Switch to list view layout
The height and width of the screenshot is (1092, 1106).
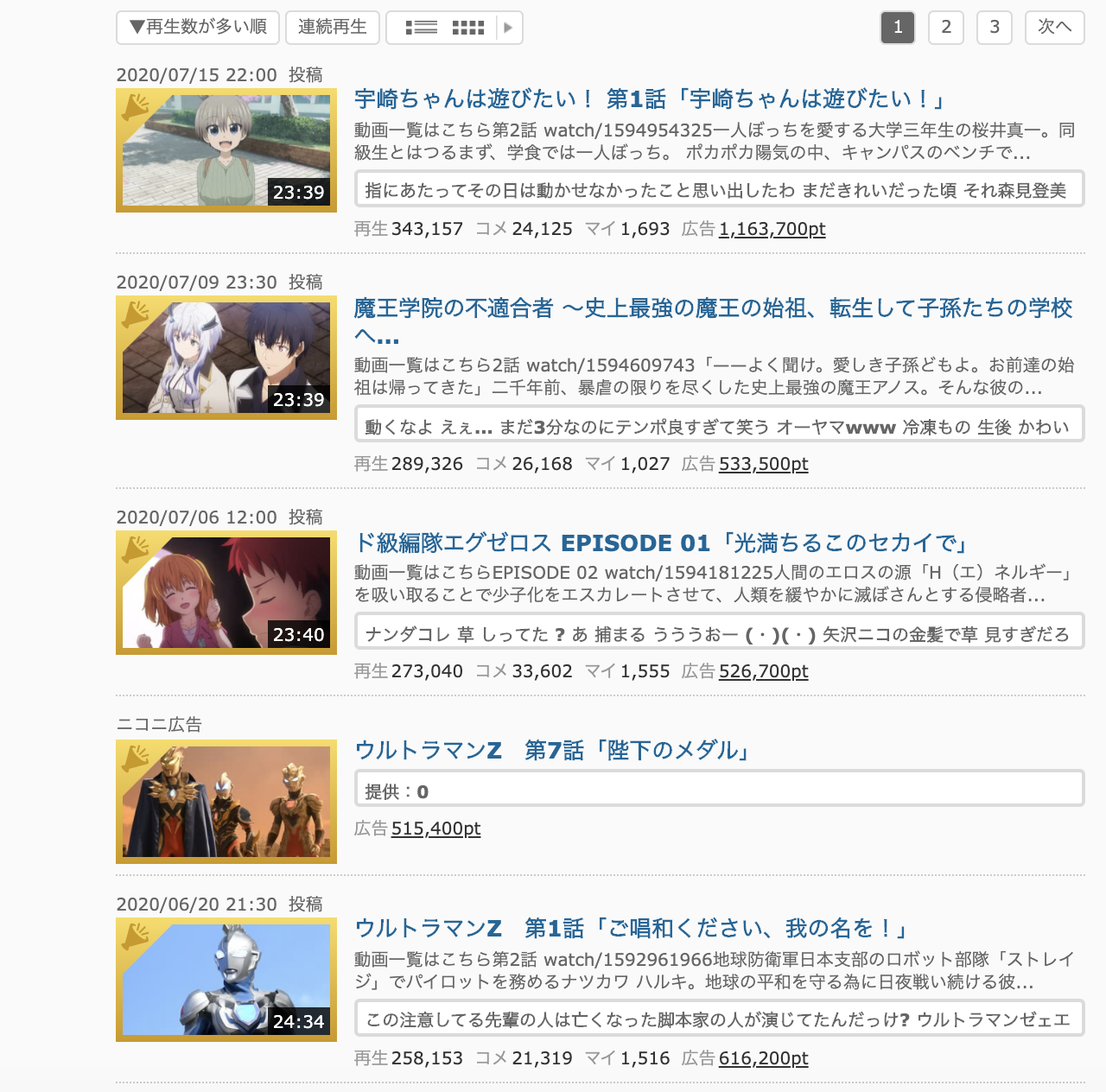(x=422, y=28)
